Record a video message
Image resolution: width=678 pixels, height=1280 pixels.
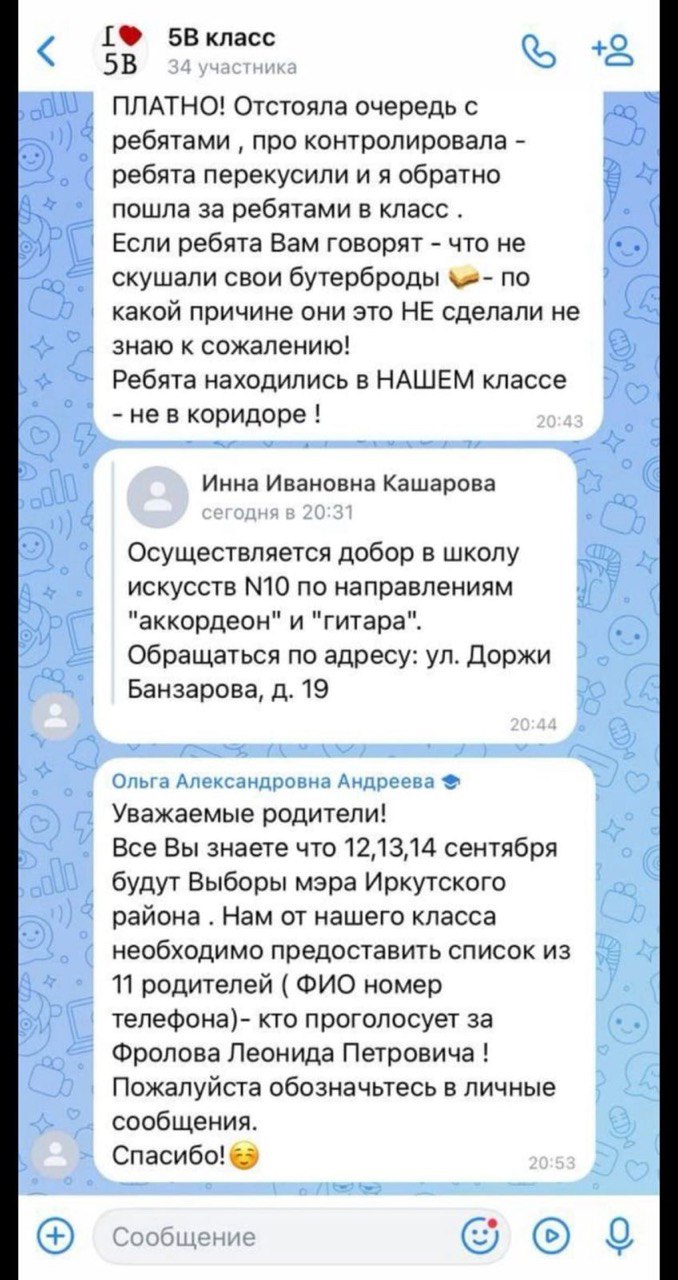click(x=551, y=1237)
